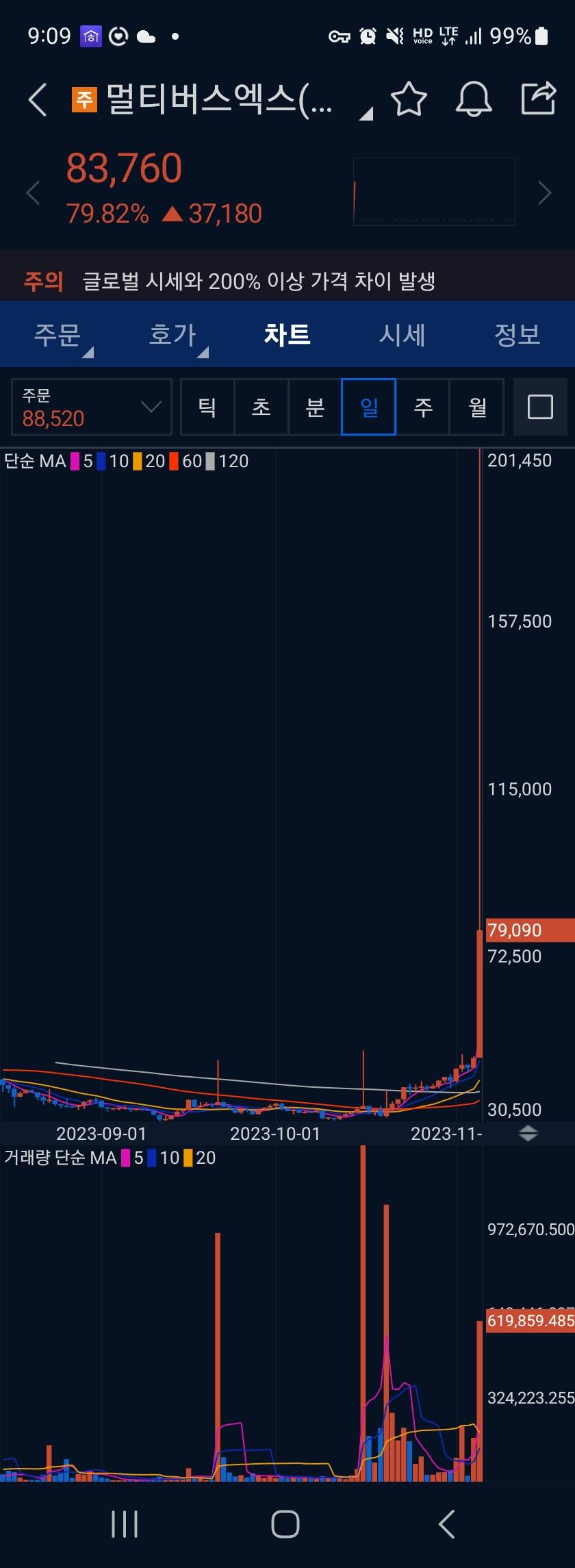575x1568 pixels.
Task: Tap the system home button
Action: pos(285,1524)
